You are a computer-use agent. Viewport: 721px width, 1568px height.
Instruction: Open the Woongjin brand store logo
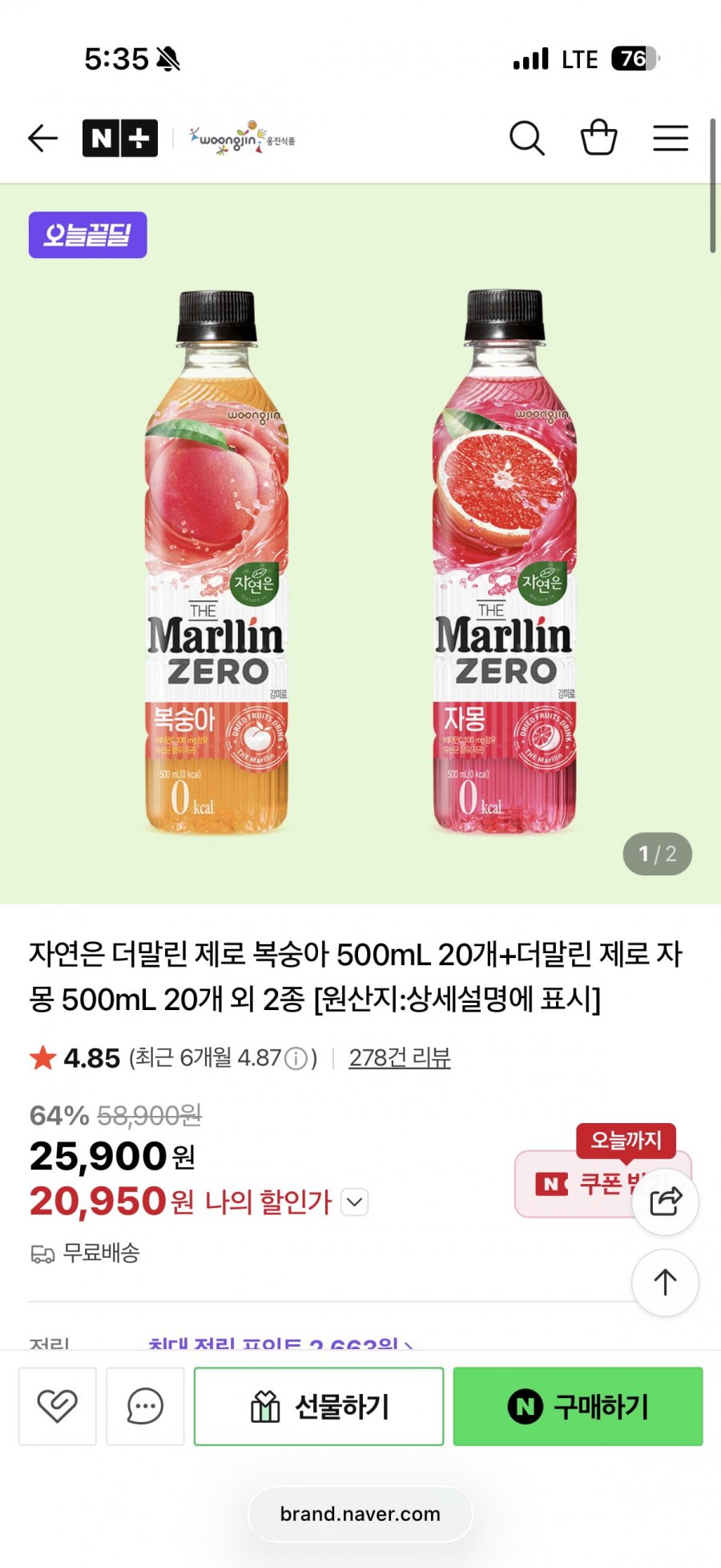point(242,139)
